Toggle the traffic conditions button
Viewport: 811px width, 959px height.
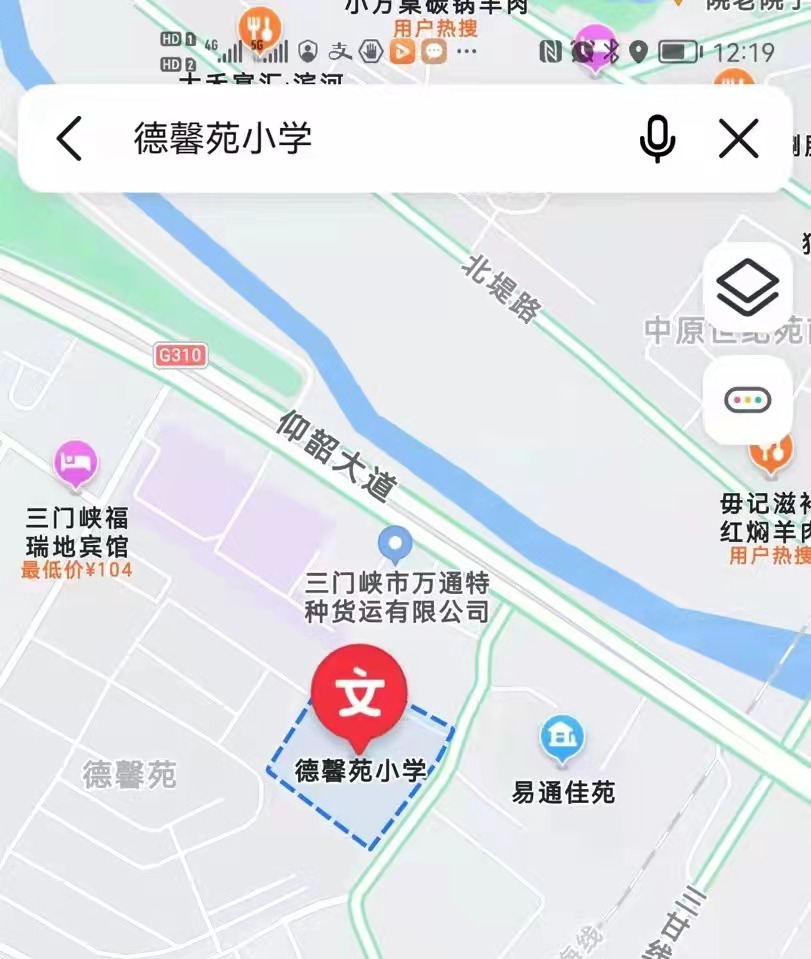[747, 400]
